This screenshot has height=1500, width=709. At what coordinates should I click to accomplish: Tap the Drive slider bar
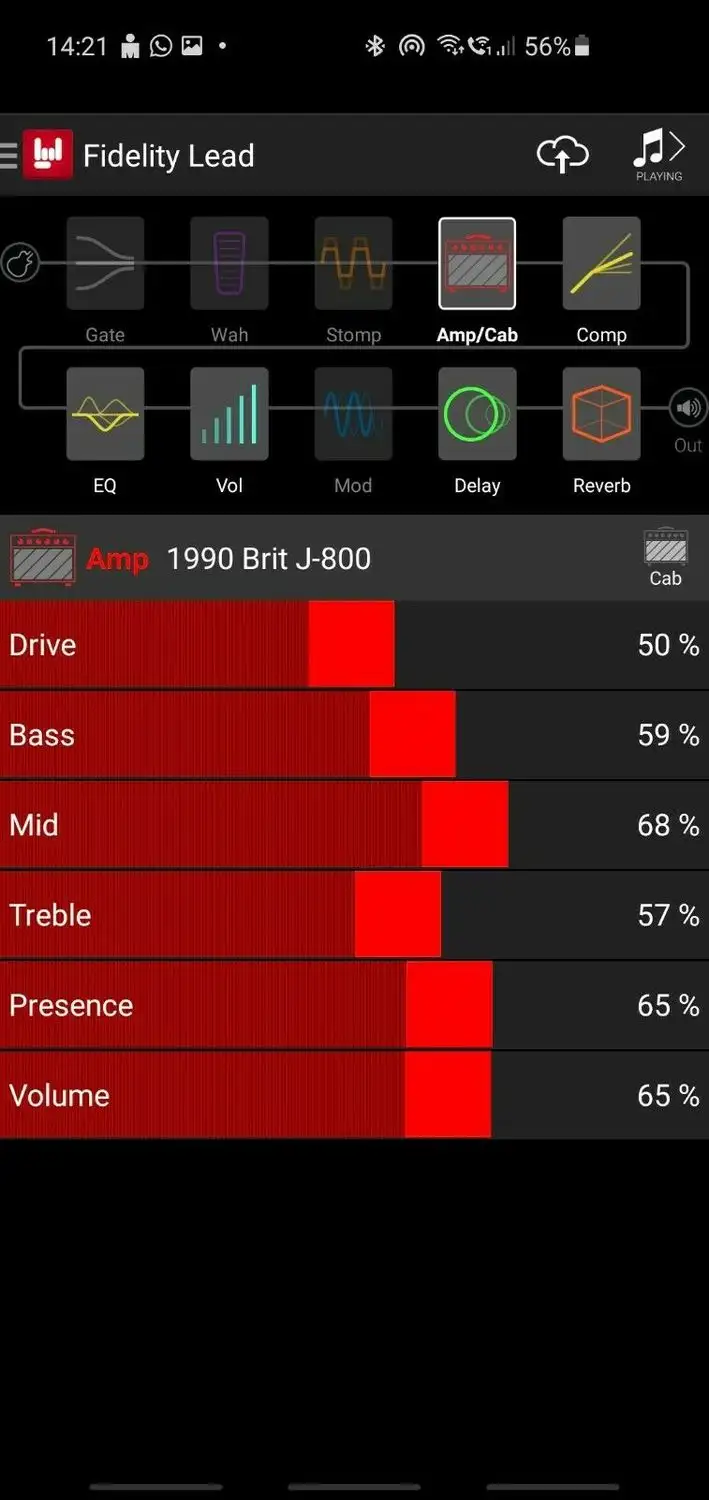tap(354, 645)
